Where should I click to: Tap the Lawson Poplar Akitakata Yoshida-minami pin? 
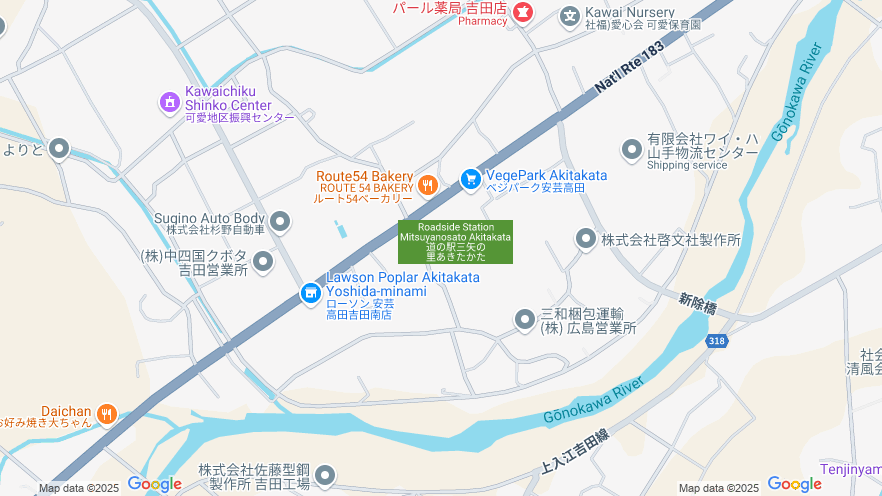(310, 293)
